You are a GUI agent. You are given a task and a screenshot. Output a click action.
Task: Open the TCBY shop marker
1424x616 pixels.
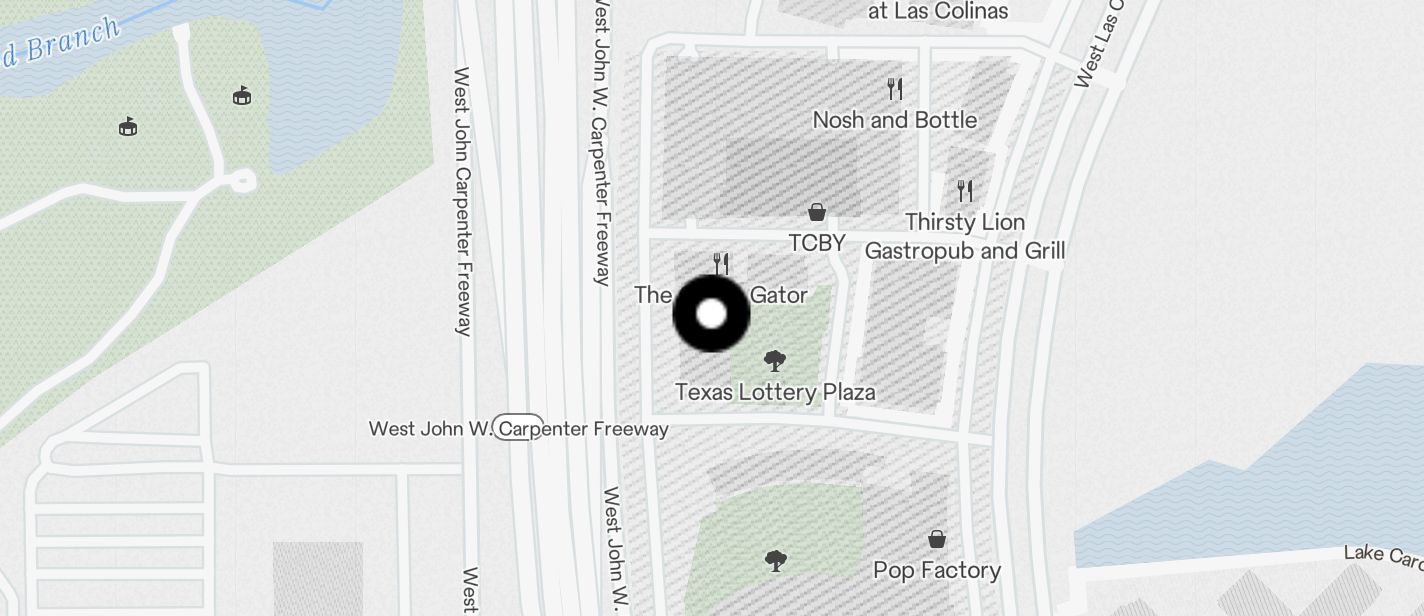(817, 212)
